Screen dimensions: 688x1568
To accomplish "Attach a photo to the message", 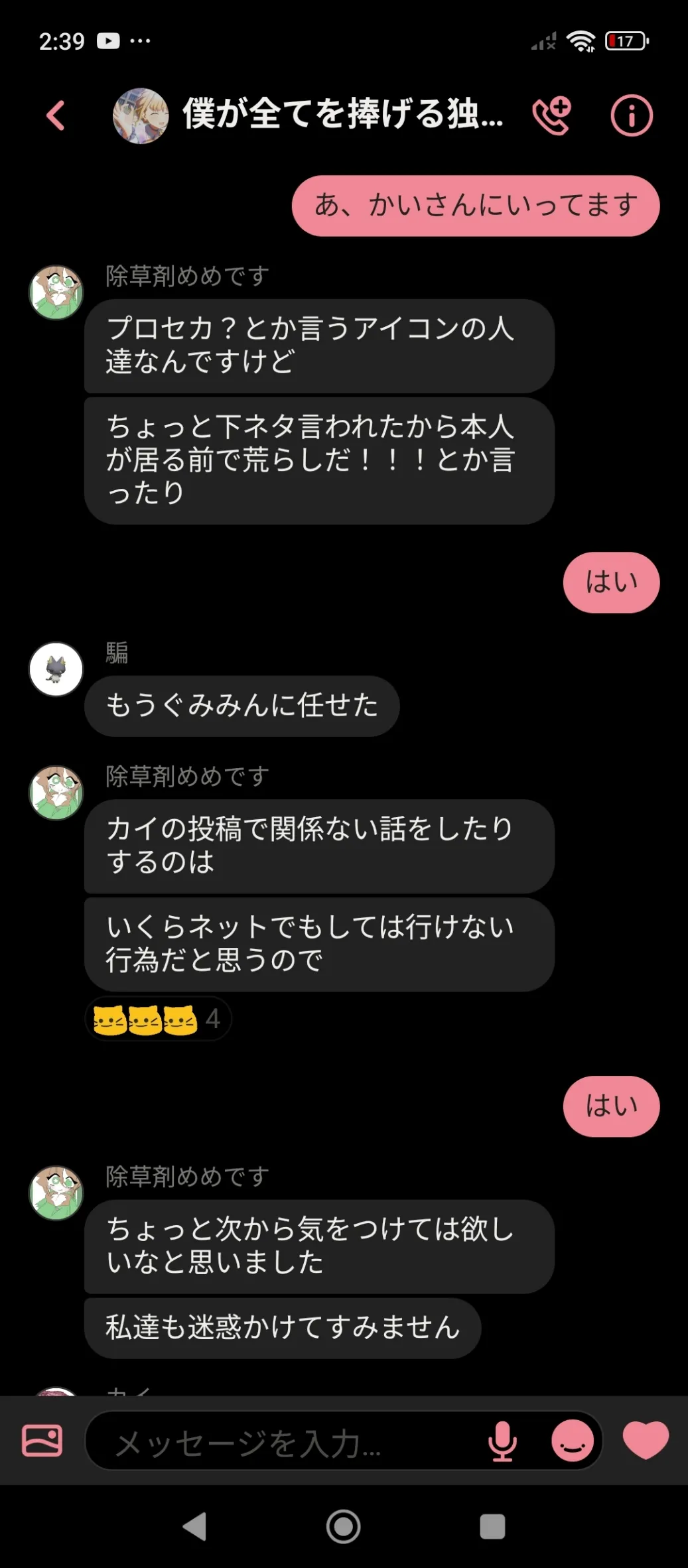I will pos(42,1441).
